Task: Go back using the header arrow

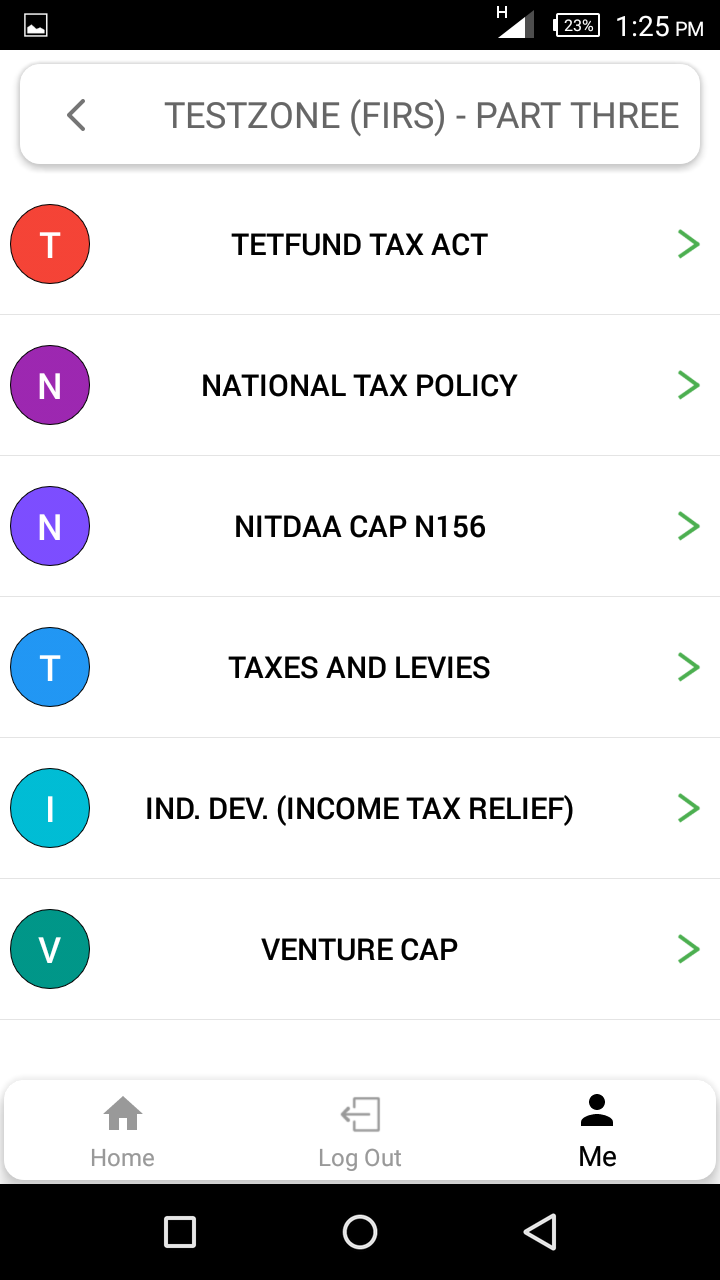Action: [76, 115]
